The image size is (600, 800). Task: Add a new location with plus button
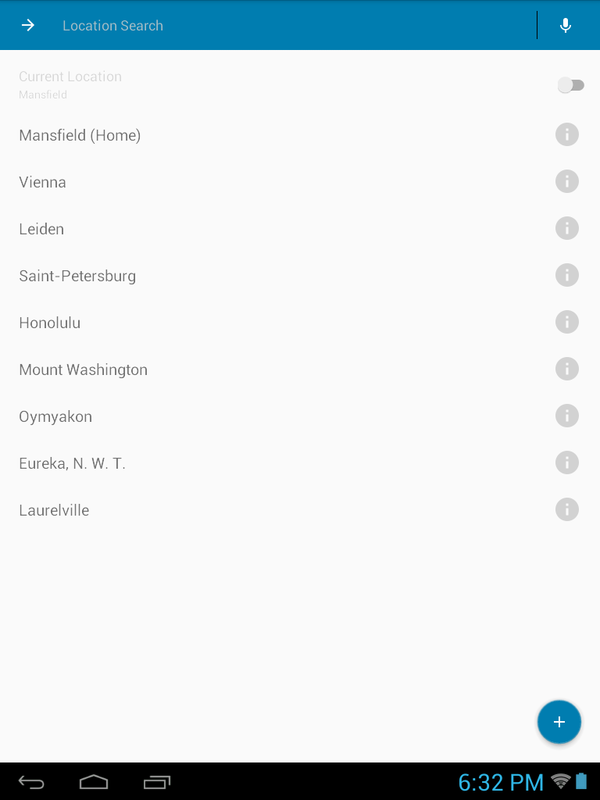click(x=559, y=722)
